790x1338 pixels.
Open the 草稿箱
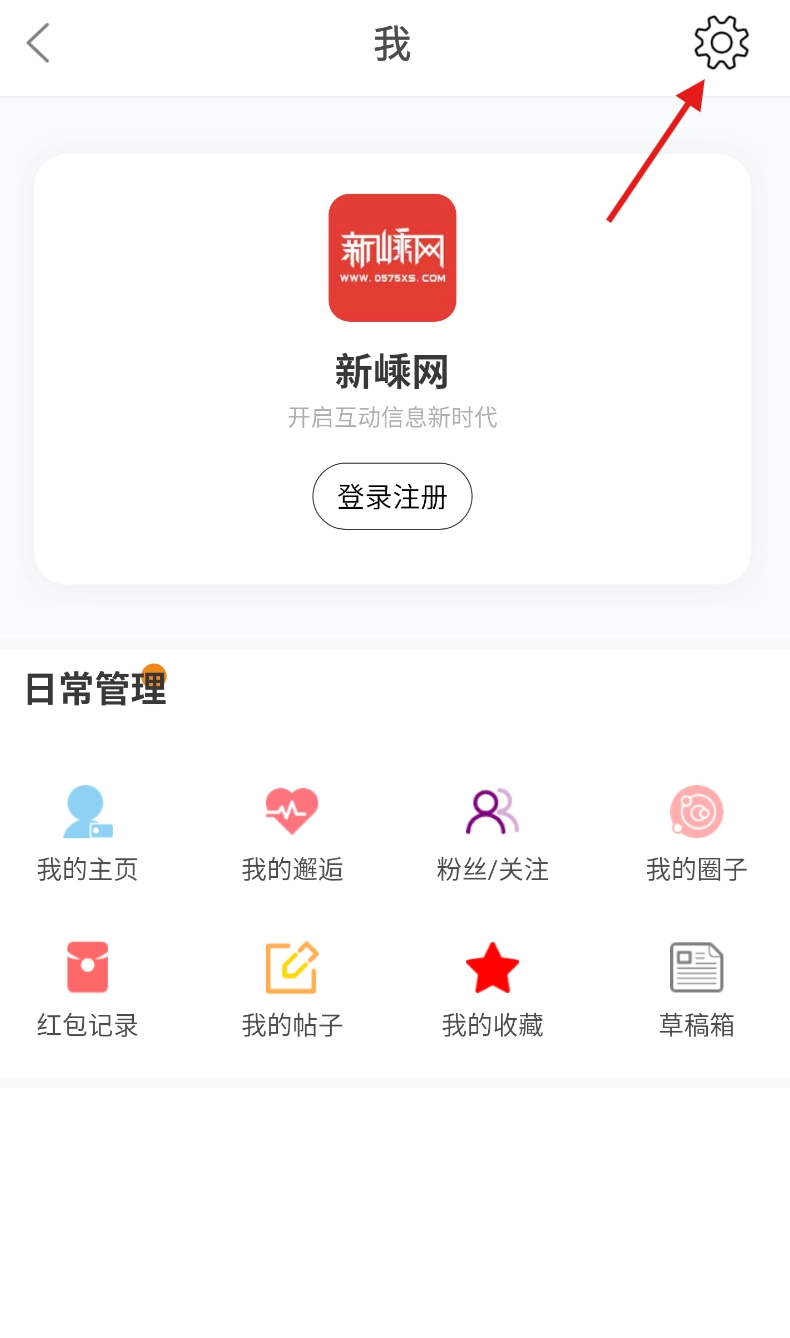tap(696, 989)
